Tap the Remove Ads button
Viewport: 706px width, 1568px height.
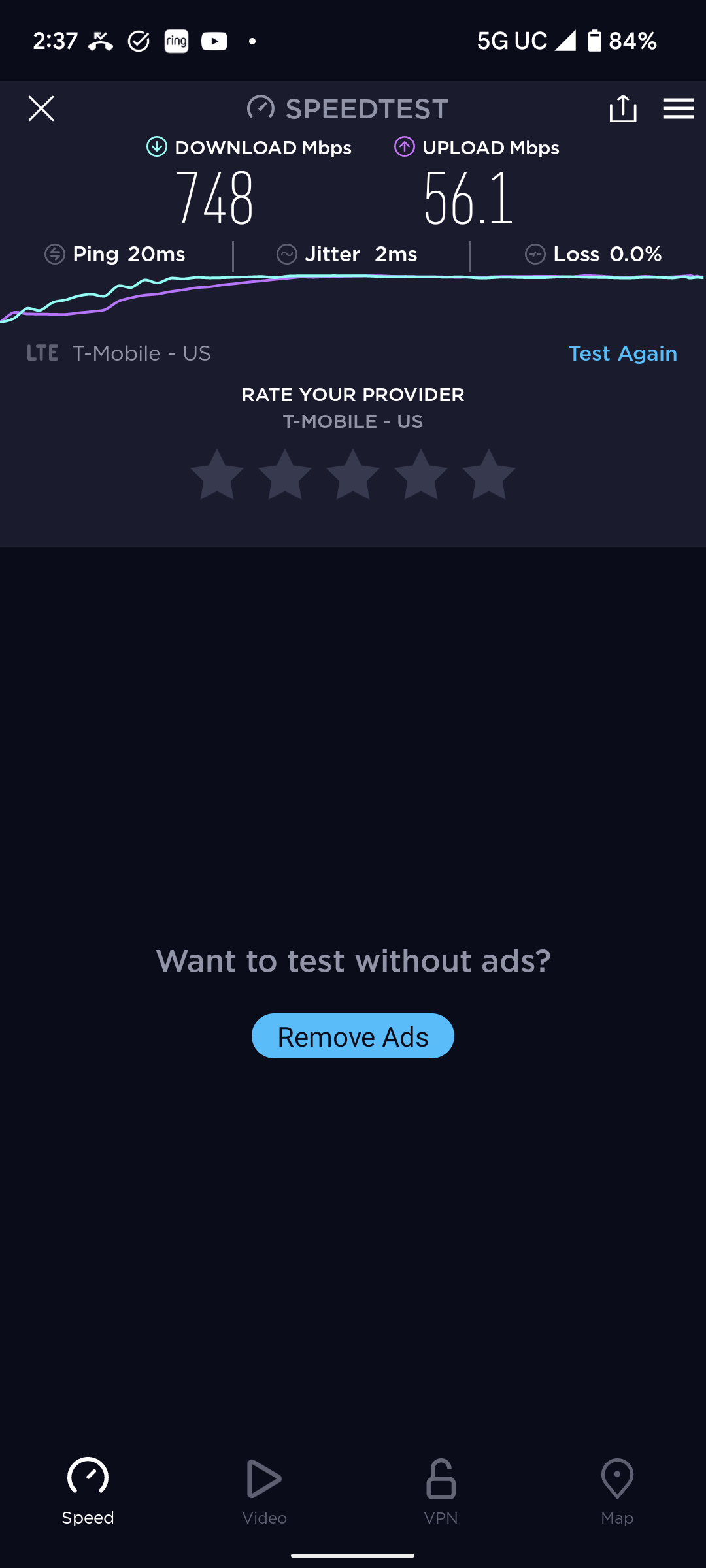353,1036
